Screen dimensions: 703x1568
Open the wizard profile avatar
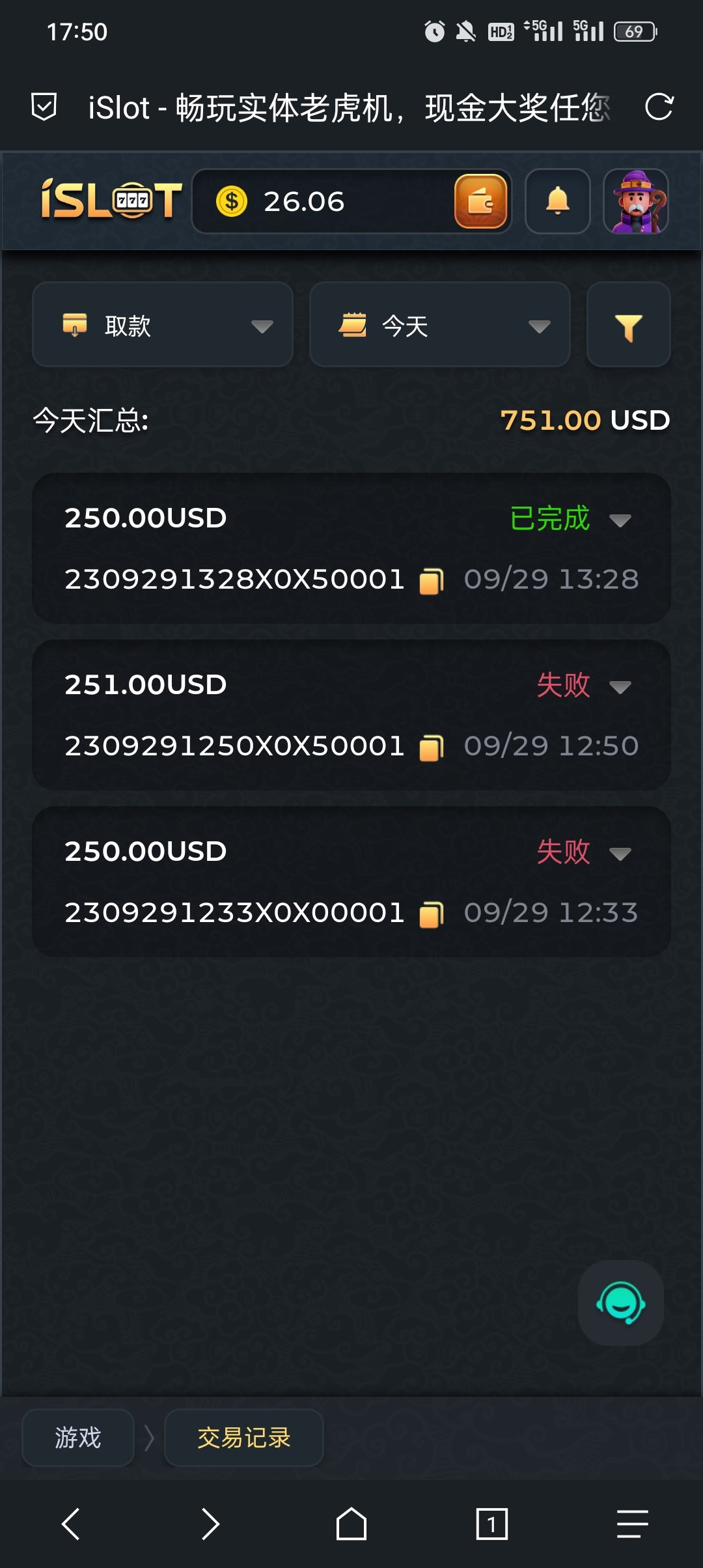pos(636,201)
